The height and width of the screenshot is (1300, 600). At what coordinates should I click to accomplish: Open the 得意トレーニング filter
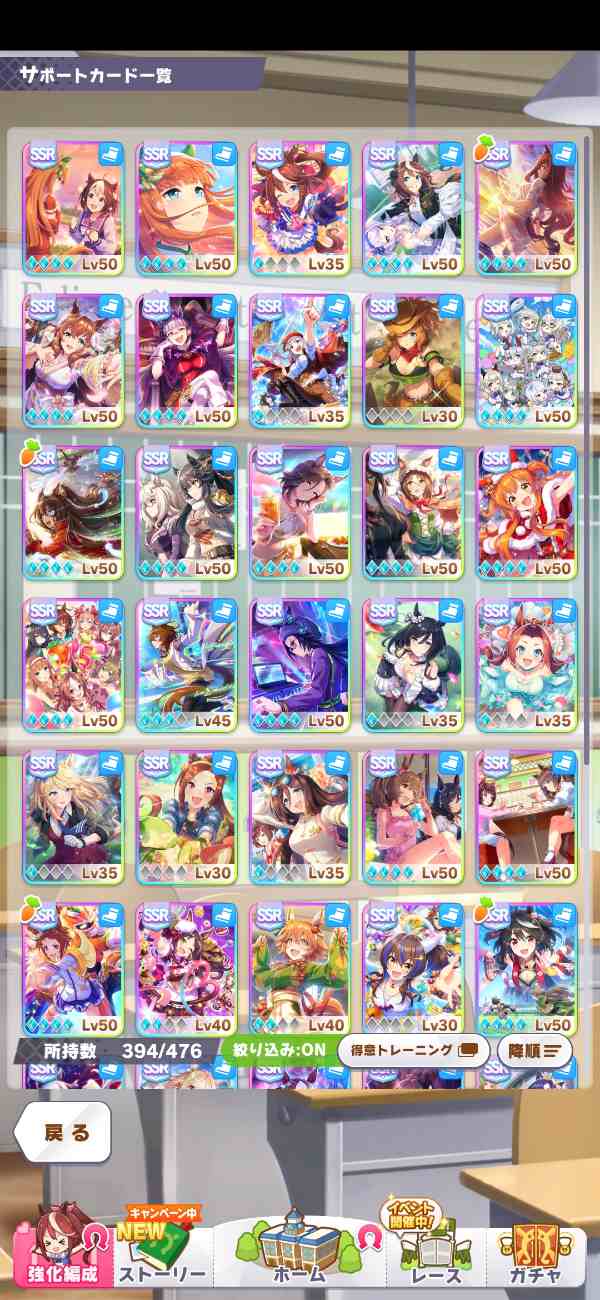[x=413, y=1050]
